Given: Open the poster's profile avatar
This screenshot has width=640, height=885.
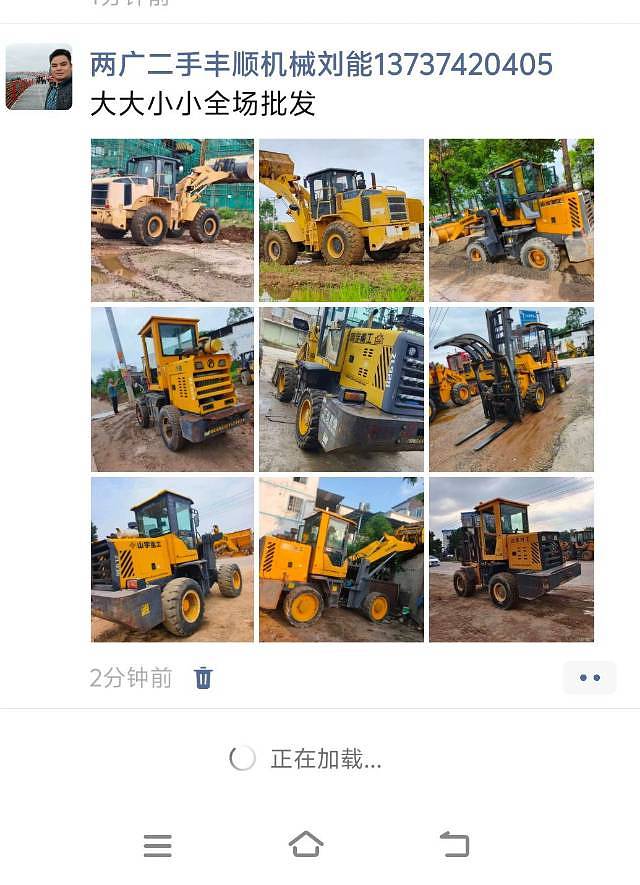Looking at the screenshot, I should pyautogui.click(x=39, y=77).
